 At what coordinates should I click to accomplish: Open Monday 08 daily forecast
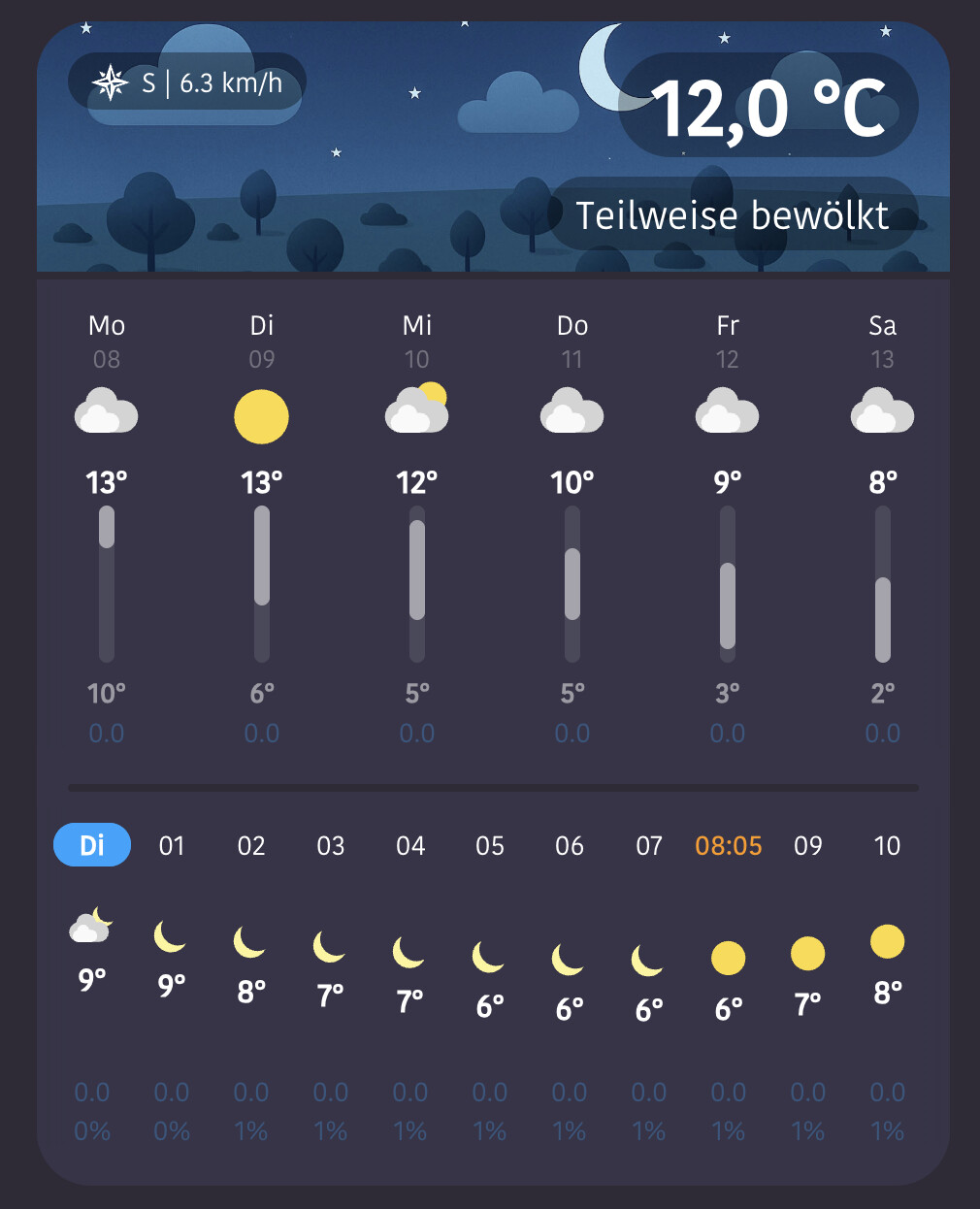(107, 524)
